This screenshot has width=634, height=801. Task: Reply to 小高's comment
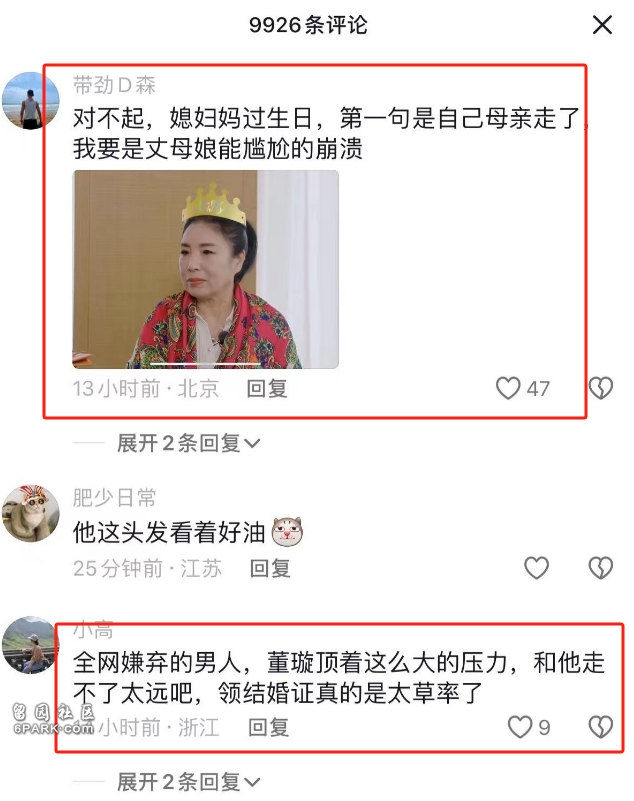click(x=268, y=727)
